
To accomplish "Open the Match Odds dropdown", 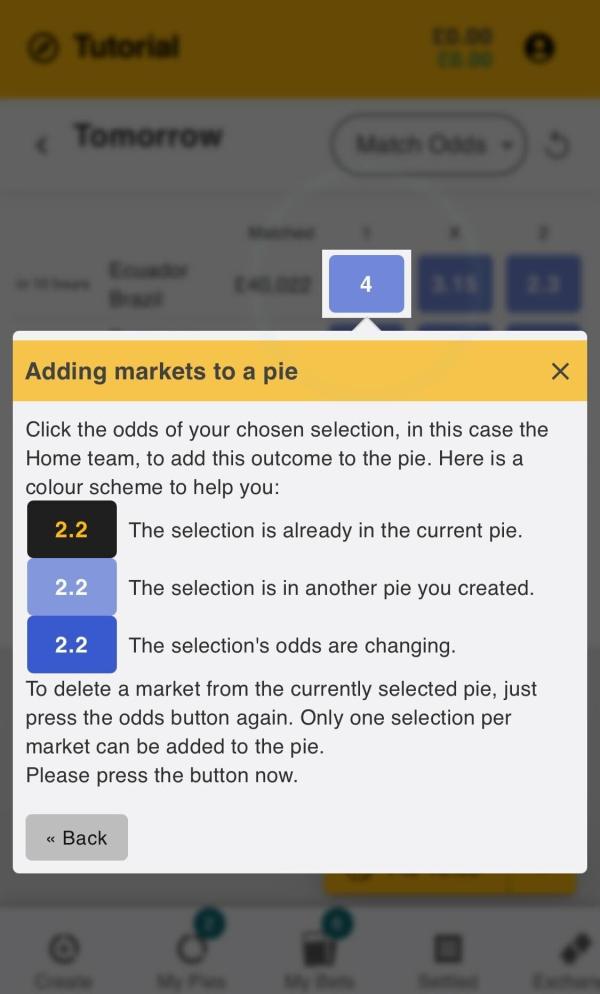I will [428, 145].
